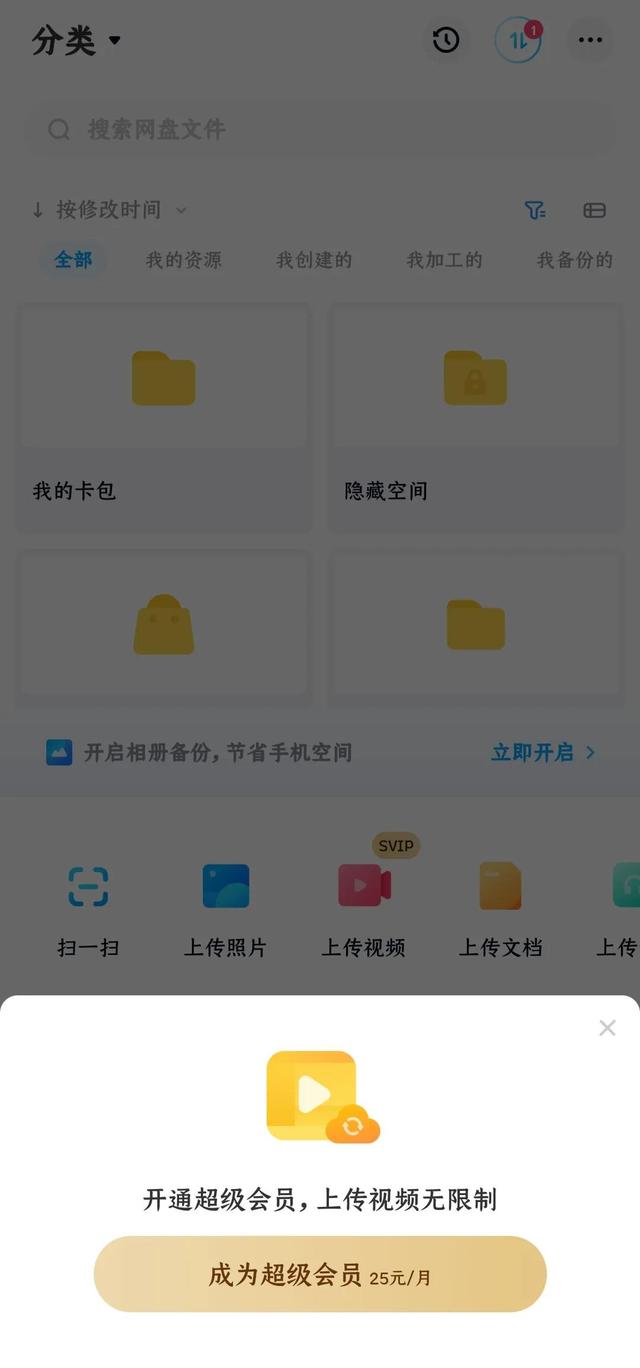
Task: Switch to 我备份的 tab
Action: click(574, 260)
